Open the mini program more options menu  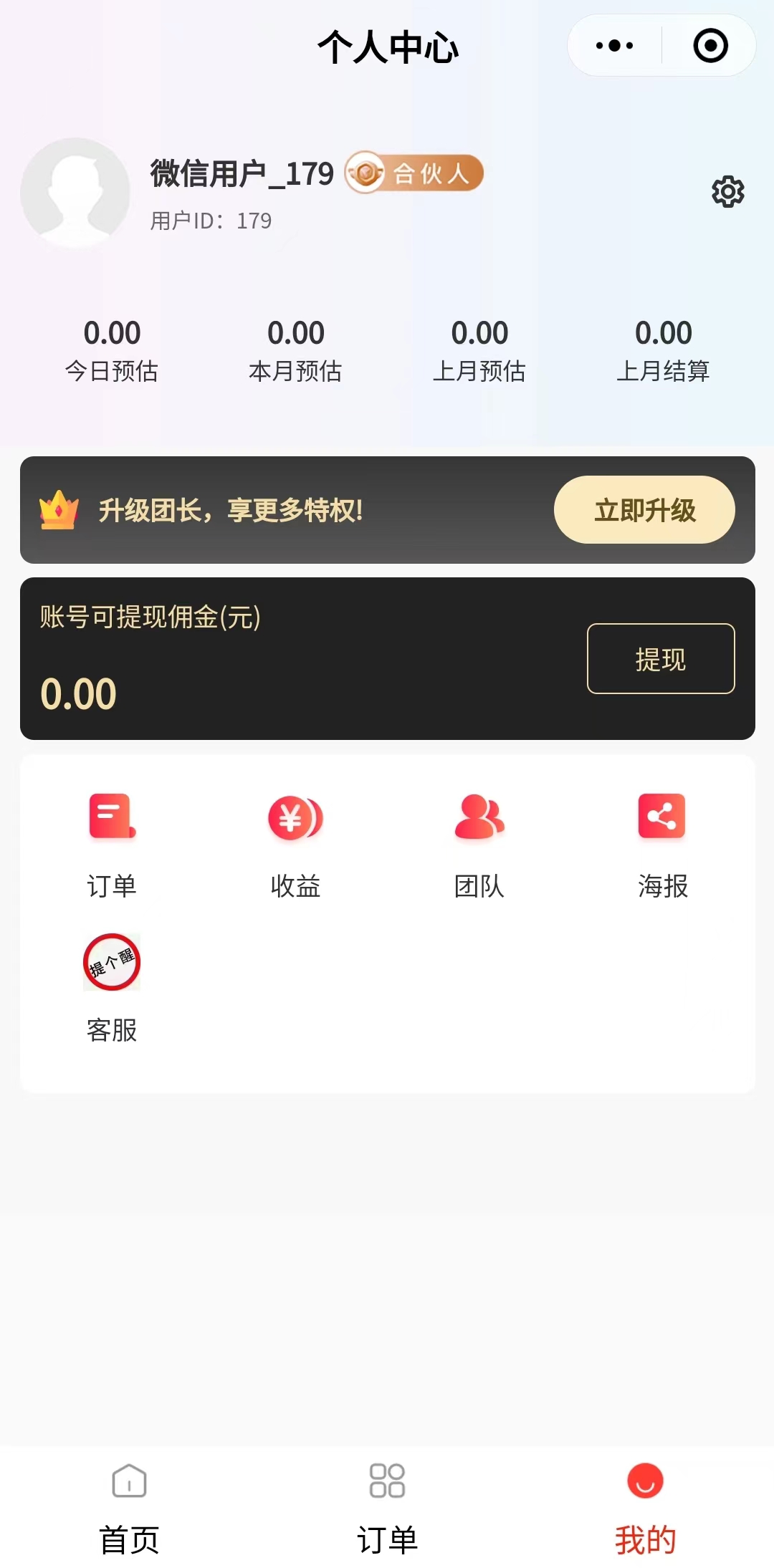[614, 46]
